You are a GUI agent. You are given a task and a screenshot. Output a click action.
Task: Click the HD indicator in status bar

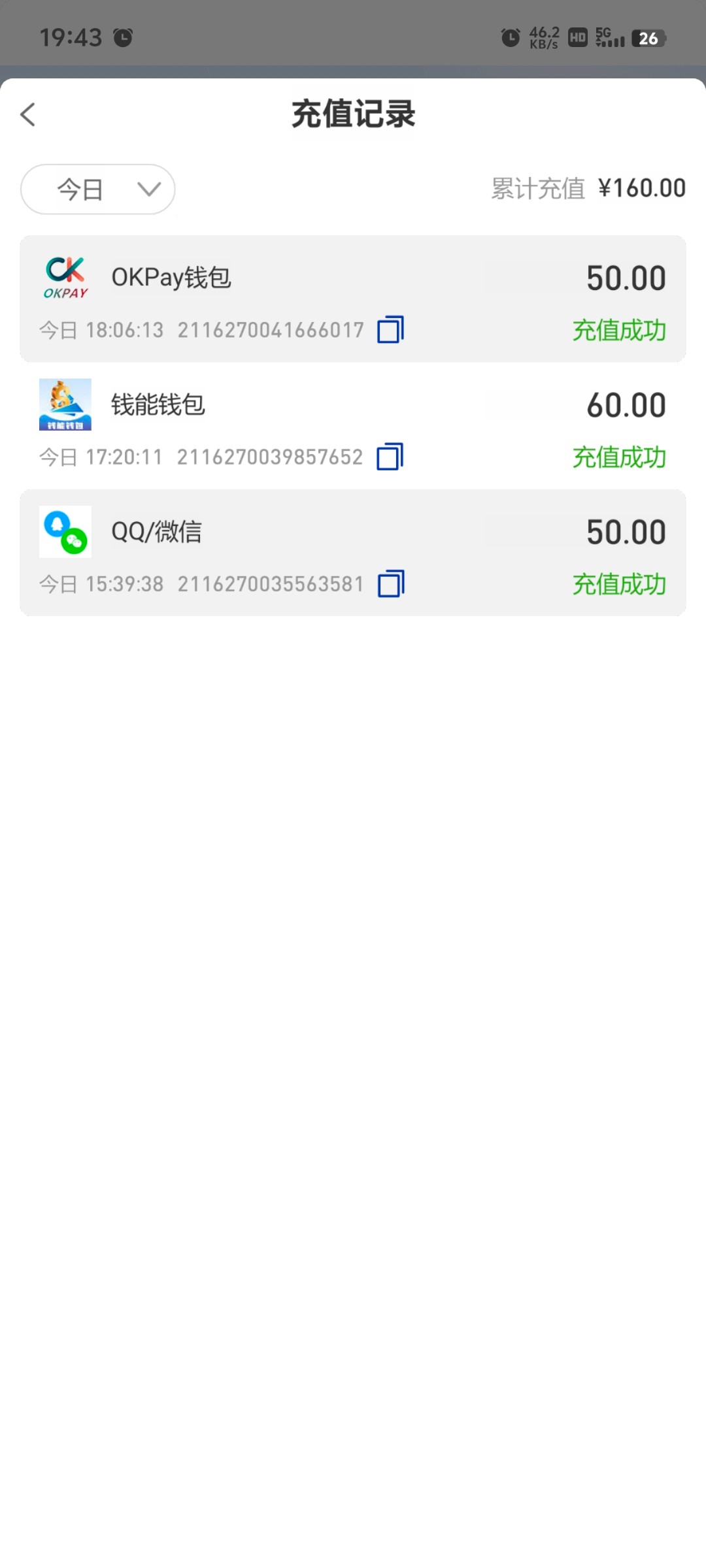pos(576,38)
